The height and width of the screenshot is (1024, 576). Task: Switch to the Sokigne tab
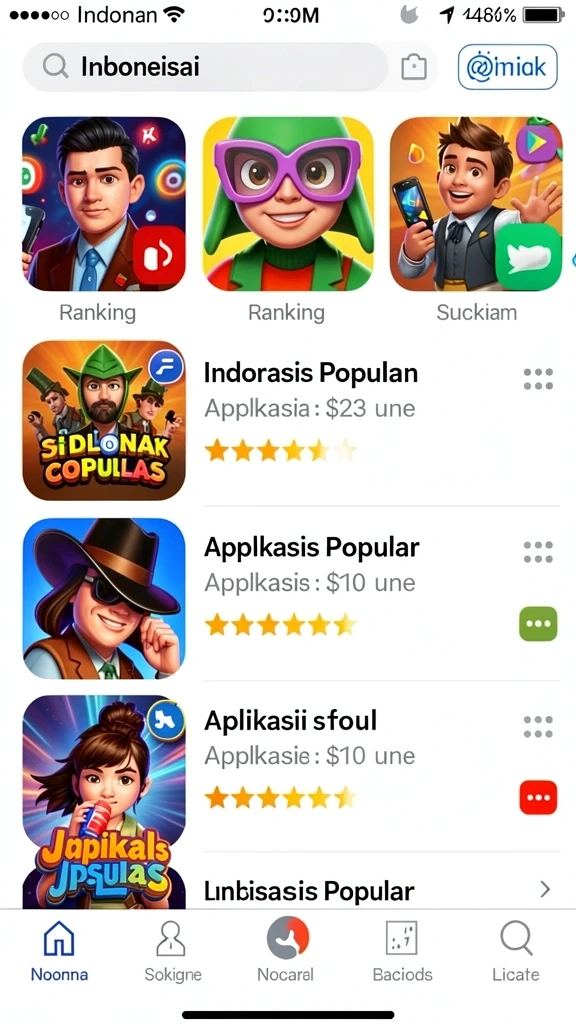click(x=172, y=951)
